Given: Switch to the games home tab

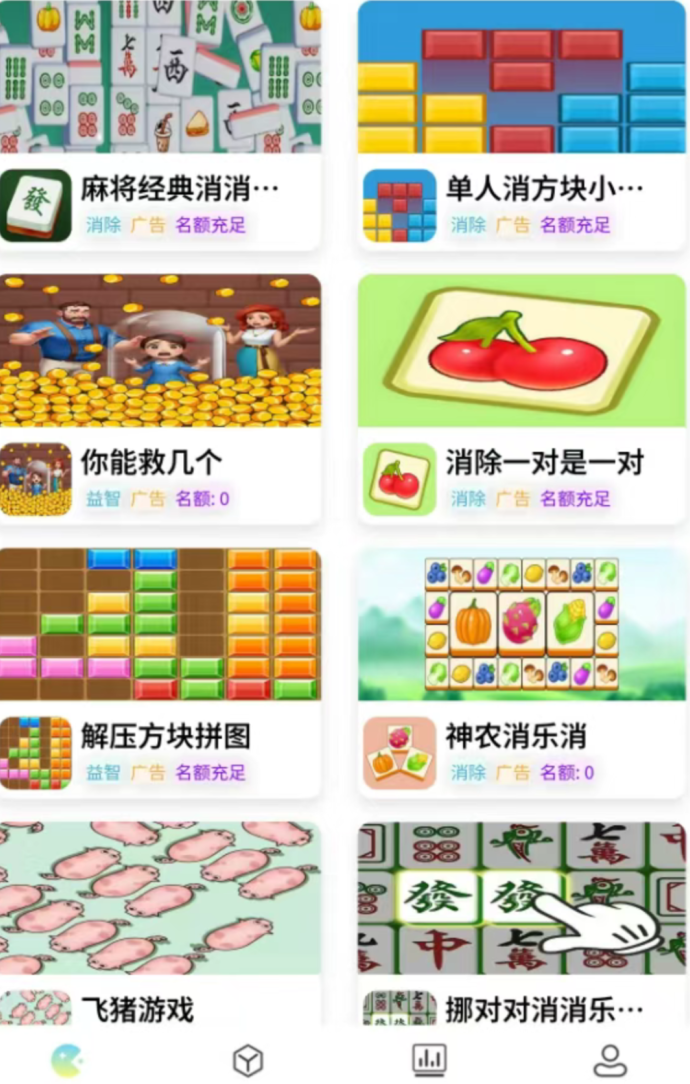Looking at the screenshot, I should click(x=67, y=1059).
